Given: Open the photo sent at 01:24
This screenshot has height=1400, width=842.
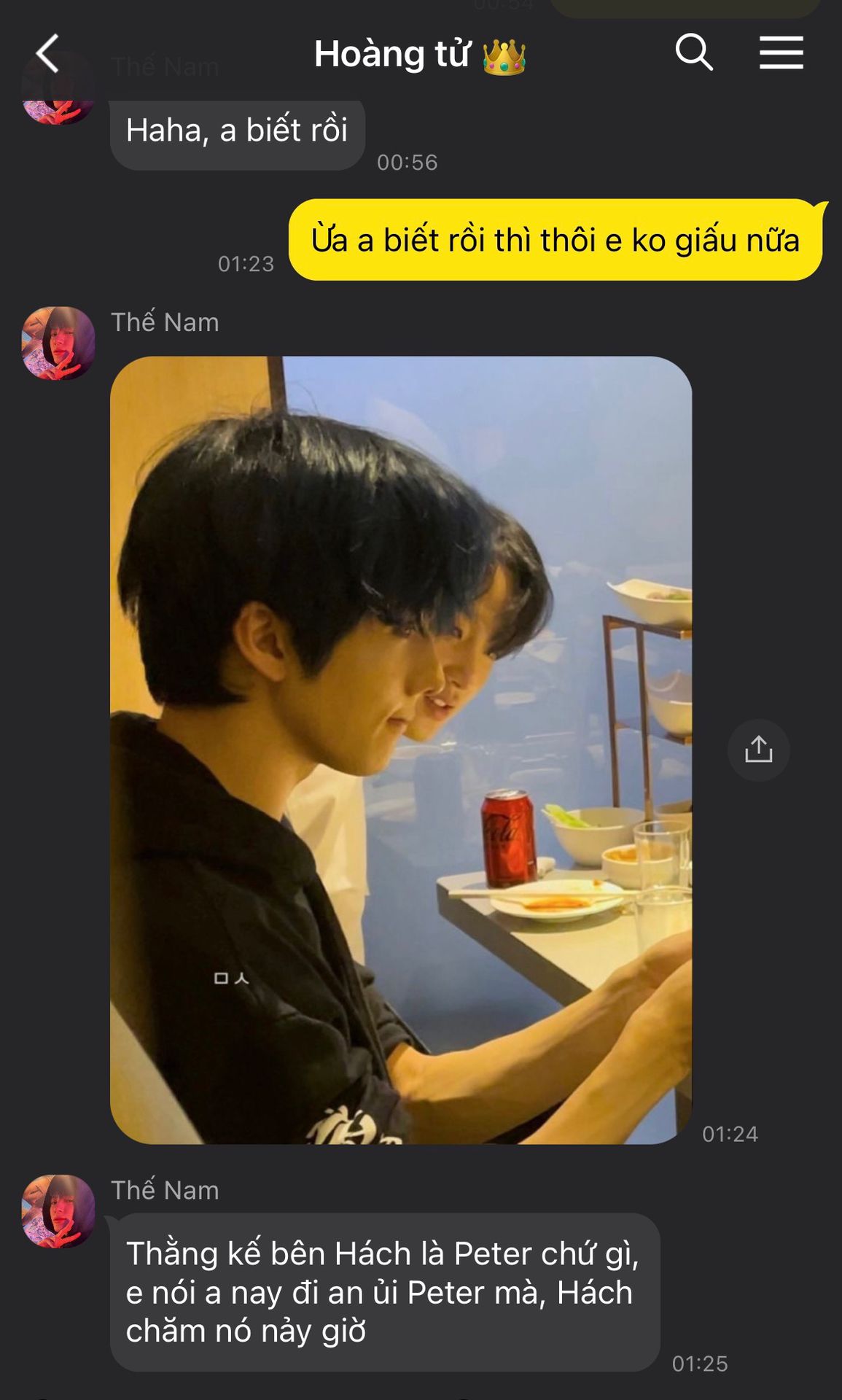Looking at the screenshot, I should [400, 749].
